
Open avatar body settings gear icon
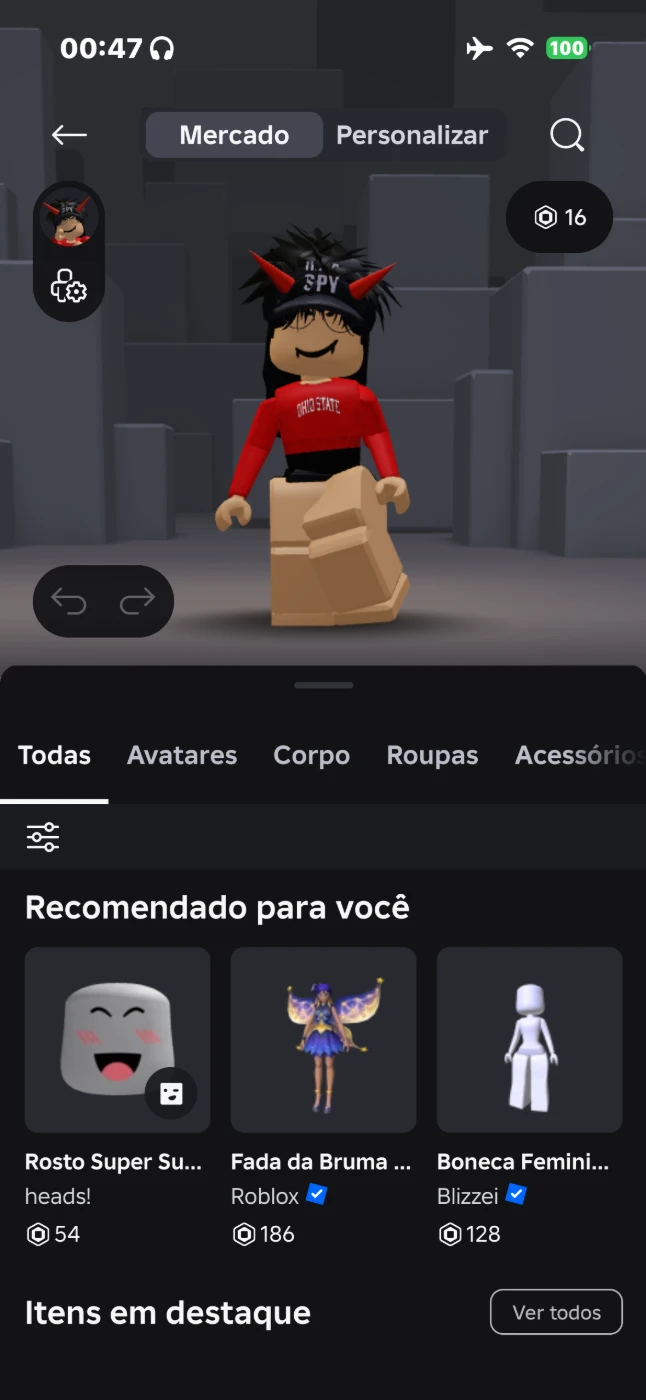click(68, 286)
